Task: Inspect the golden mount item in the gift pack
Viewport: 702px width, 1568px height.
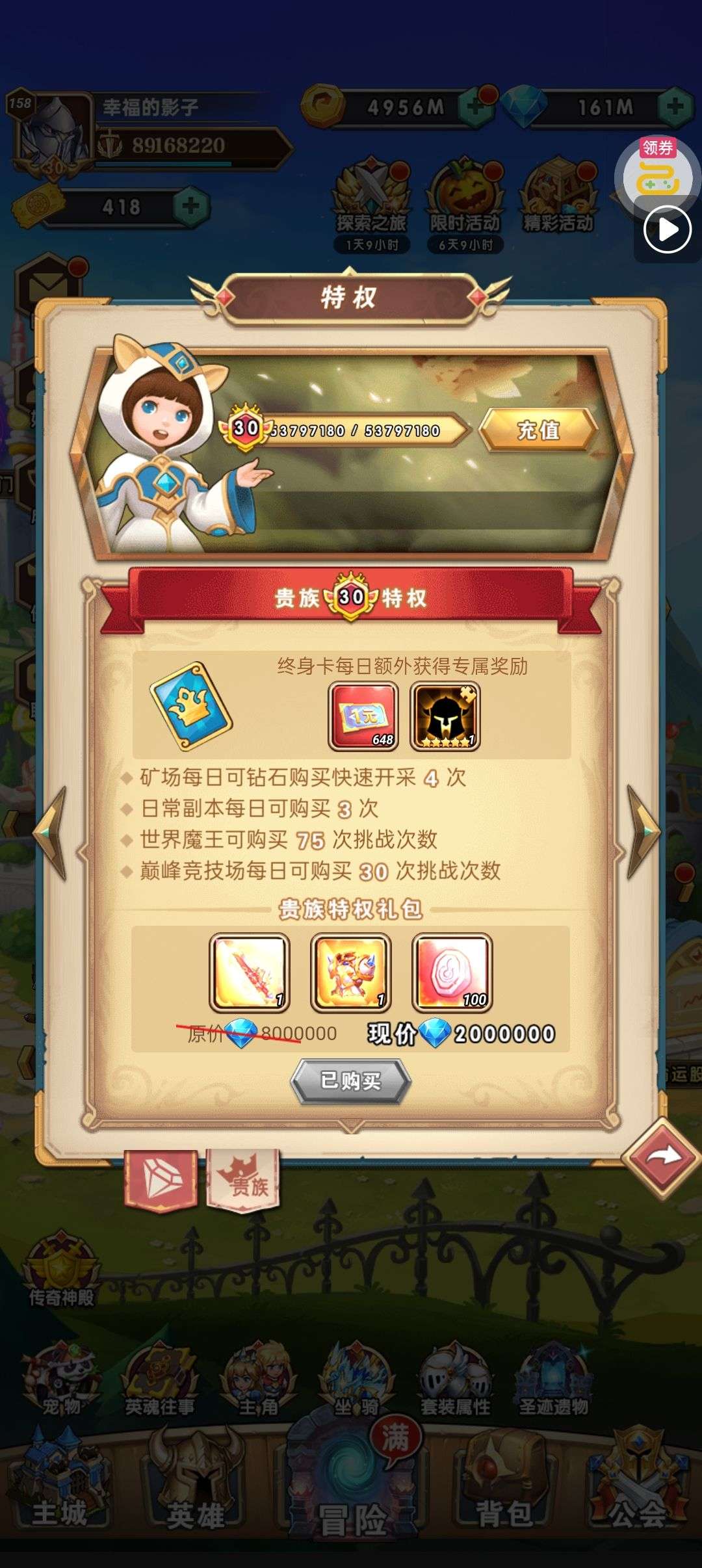Action: coord(351,973)
